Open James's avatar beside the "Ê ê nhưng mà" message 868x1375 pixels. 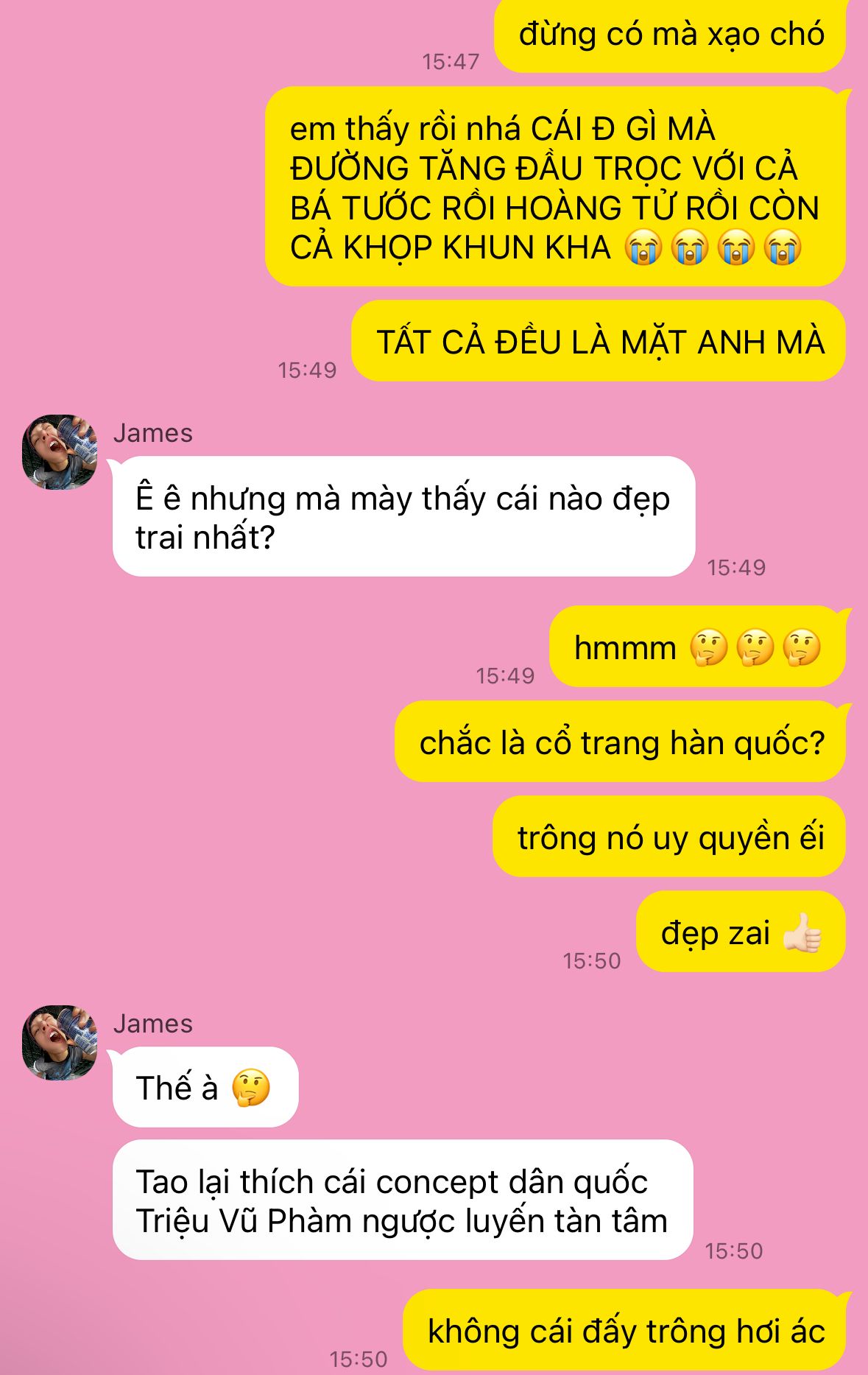[60, 452]
